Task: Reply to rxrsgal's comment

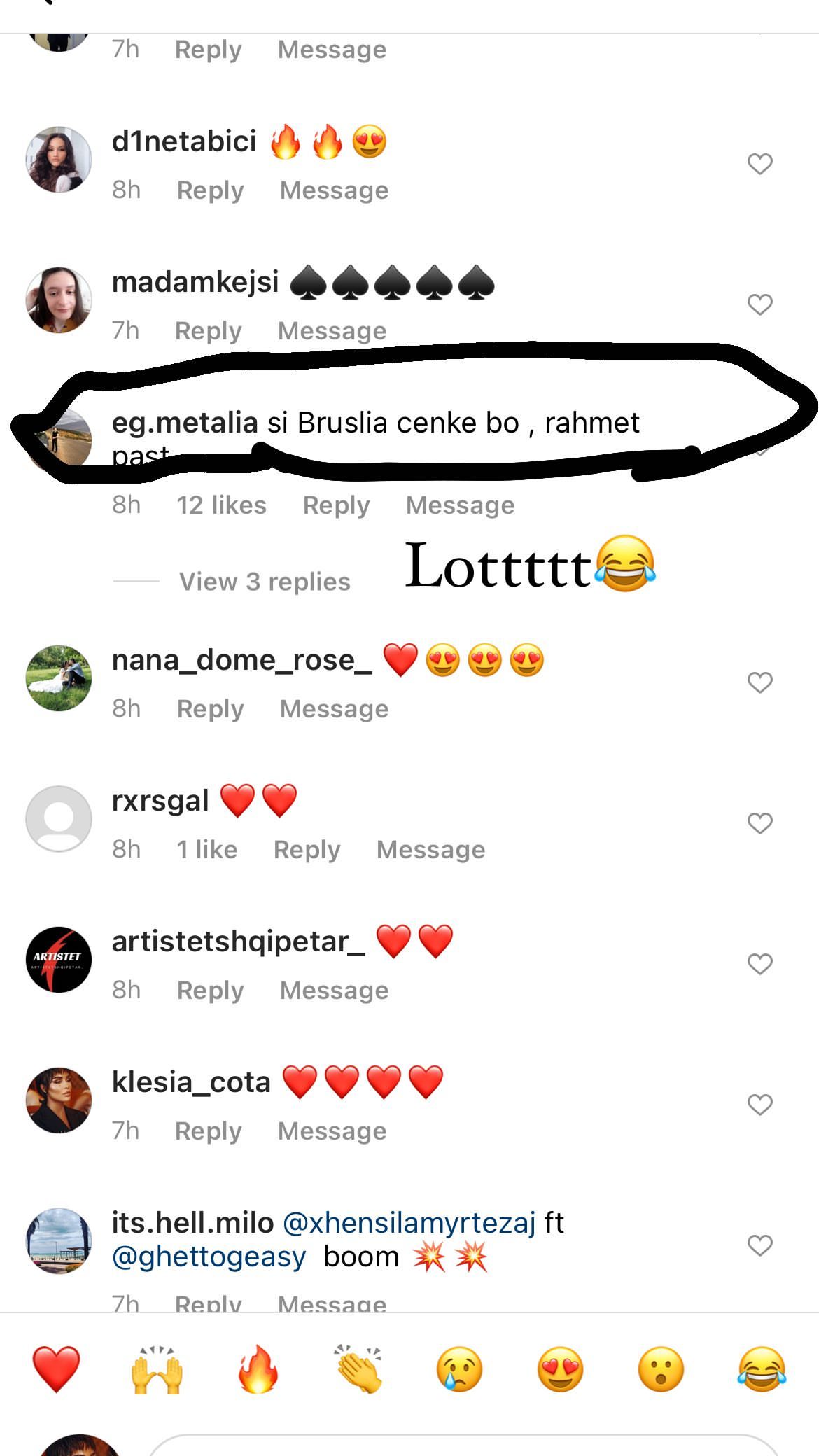Action: (x=307, y=850)
